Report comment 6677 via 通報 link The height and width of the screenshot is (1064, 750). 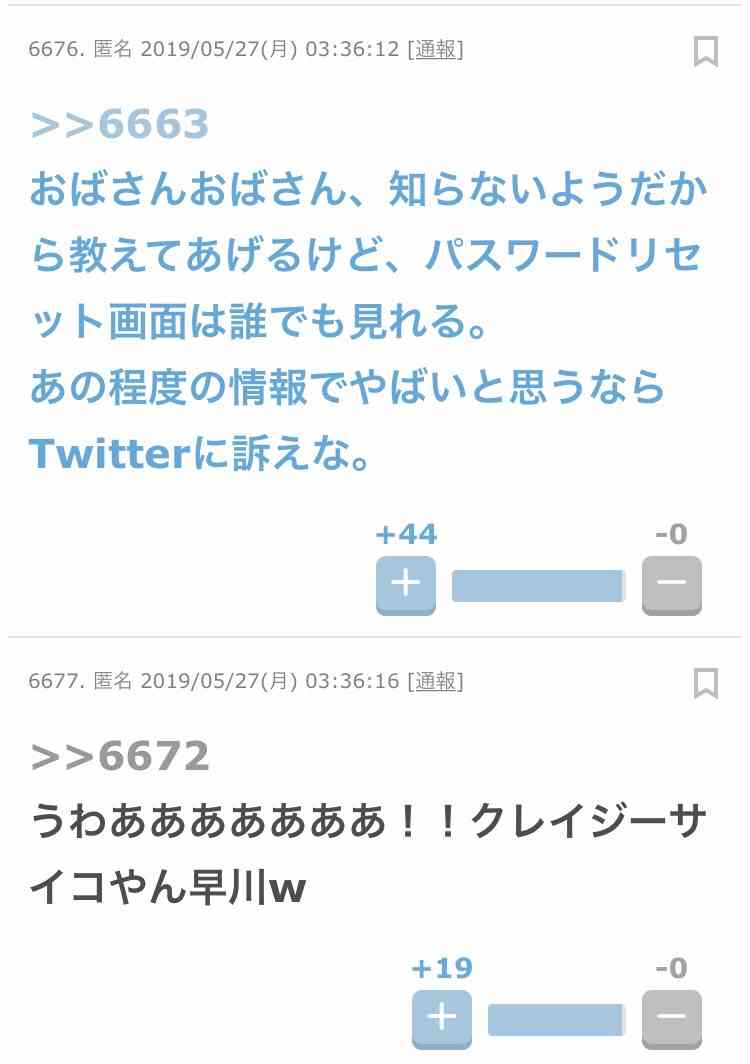pyautogui.click(x=435, y=681)
